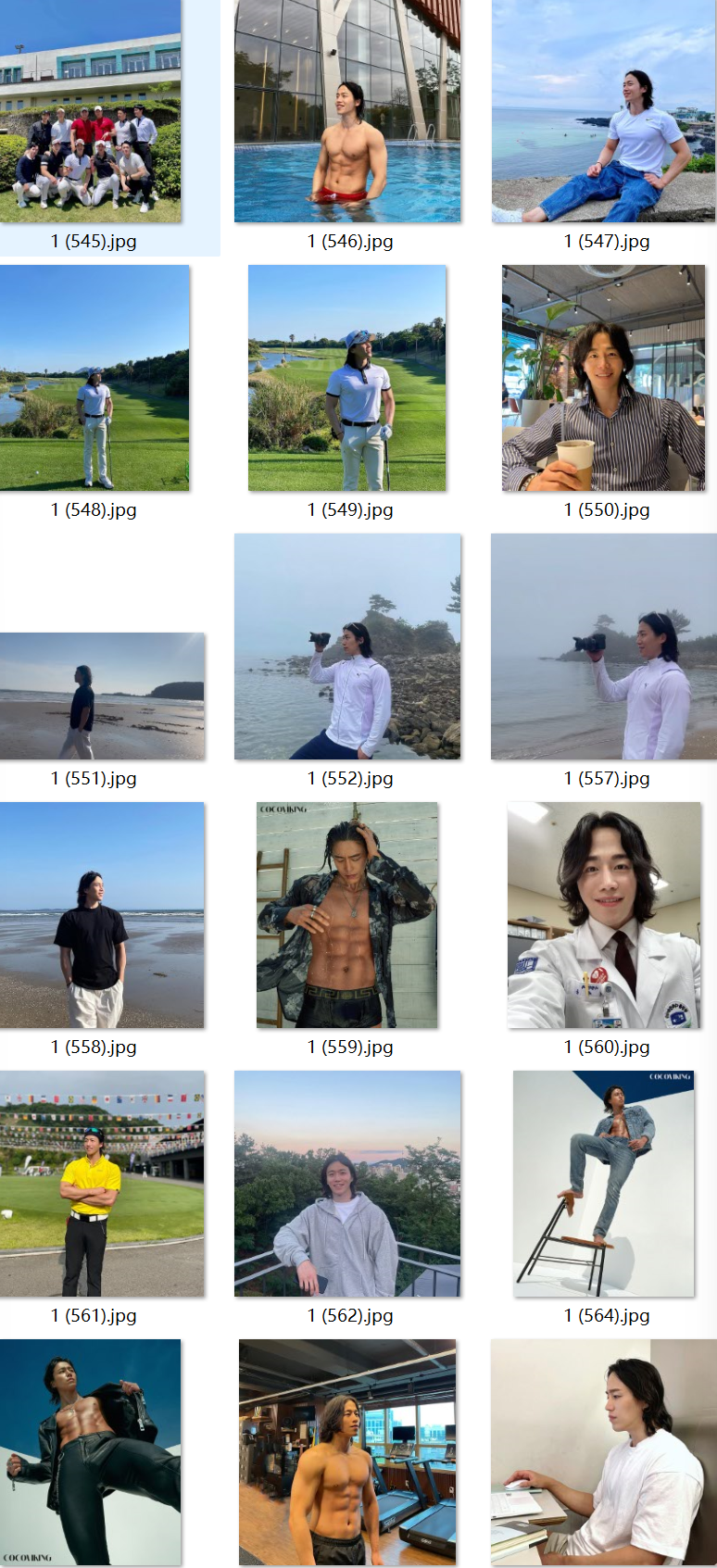Open the 1 (560).jpg file
The width and height of the screenshot is (717, 1568).
[x=604, y=915]
